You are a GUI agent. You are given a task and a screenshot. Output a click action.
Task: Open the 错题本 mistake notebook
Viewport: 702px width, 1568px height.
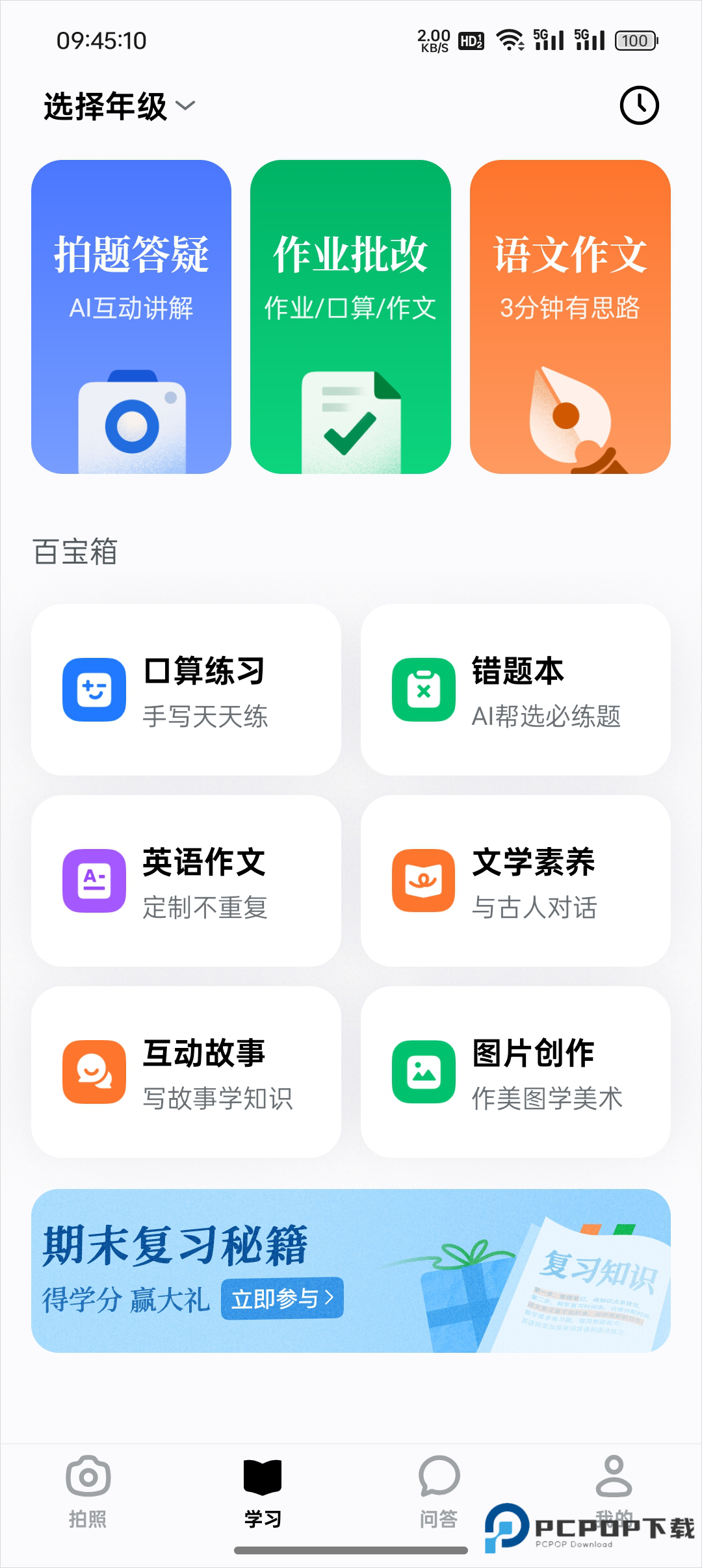click(x=517, y=691)
